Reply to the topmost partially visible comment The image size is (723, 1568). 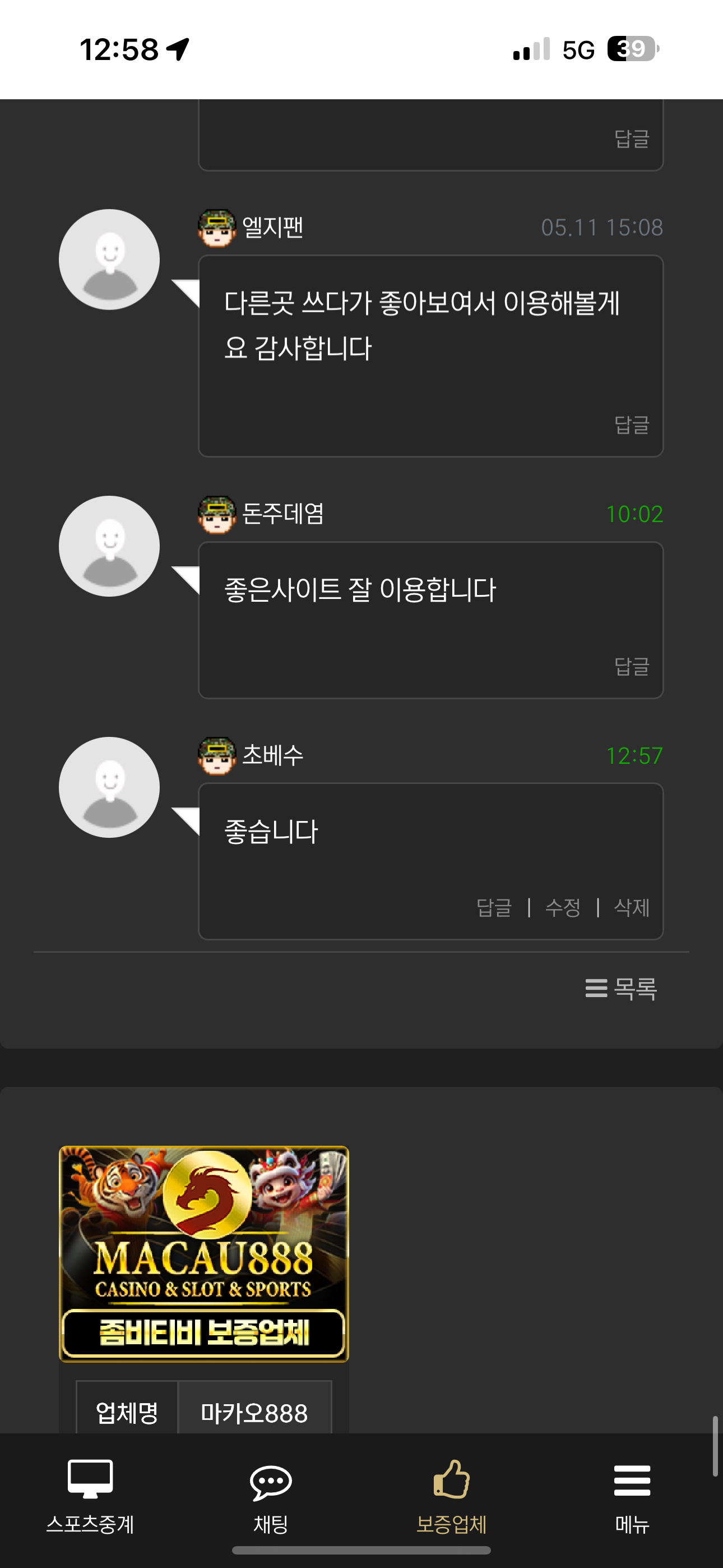(x=632, y=139)
